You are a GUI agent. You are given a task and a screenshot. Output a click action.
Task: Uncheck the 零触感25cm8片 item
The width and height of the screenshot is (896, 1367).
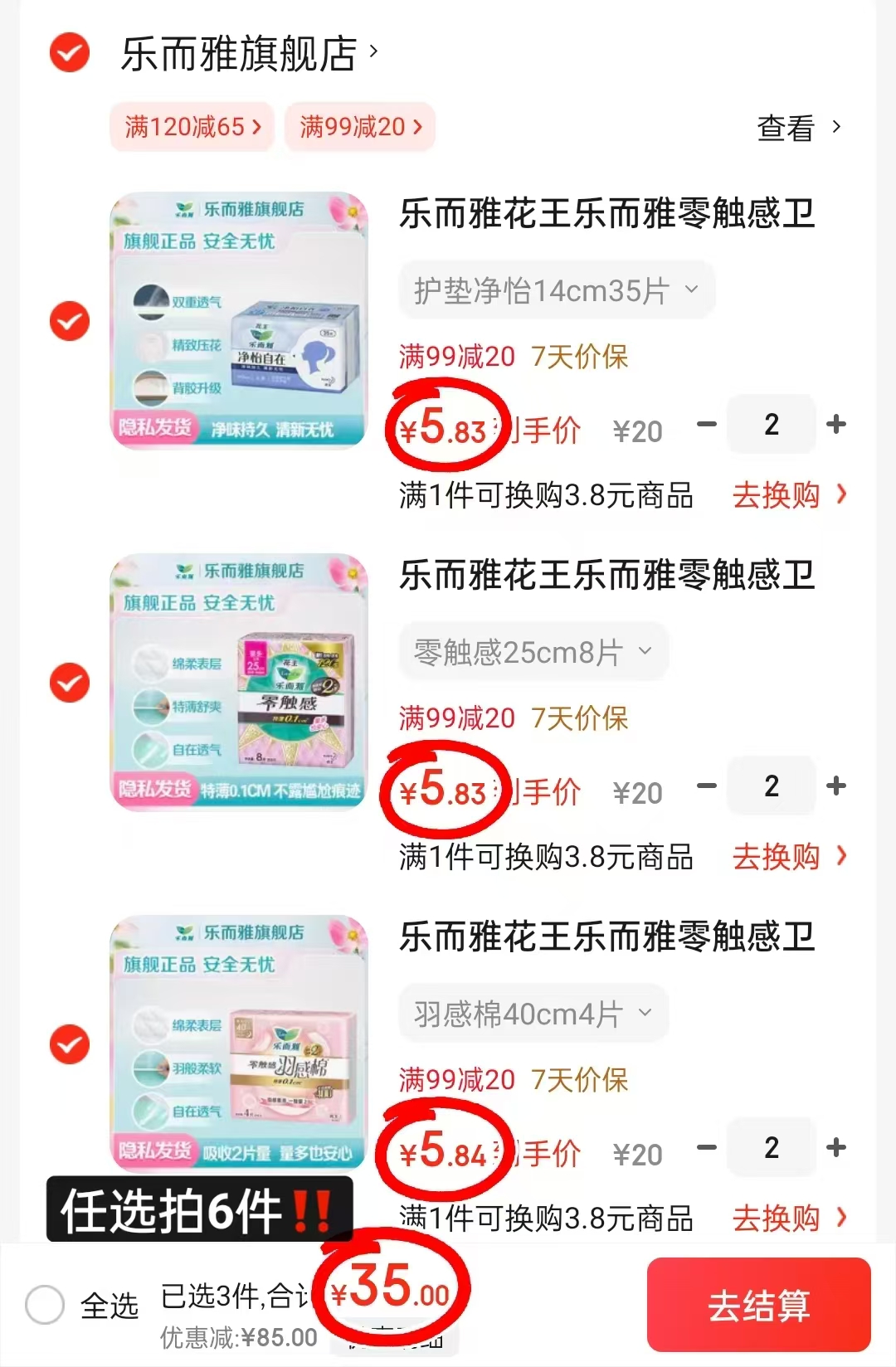pyautogui.click(x=68, y=682)
